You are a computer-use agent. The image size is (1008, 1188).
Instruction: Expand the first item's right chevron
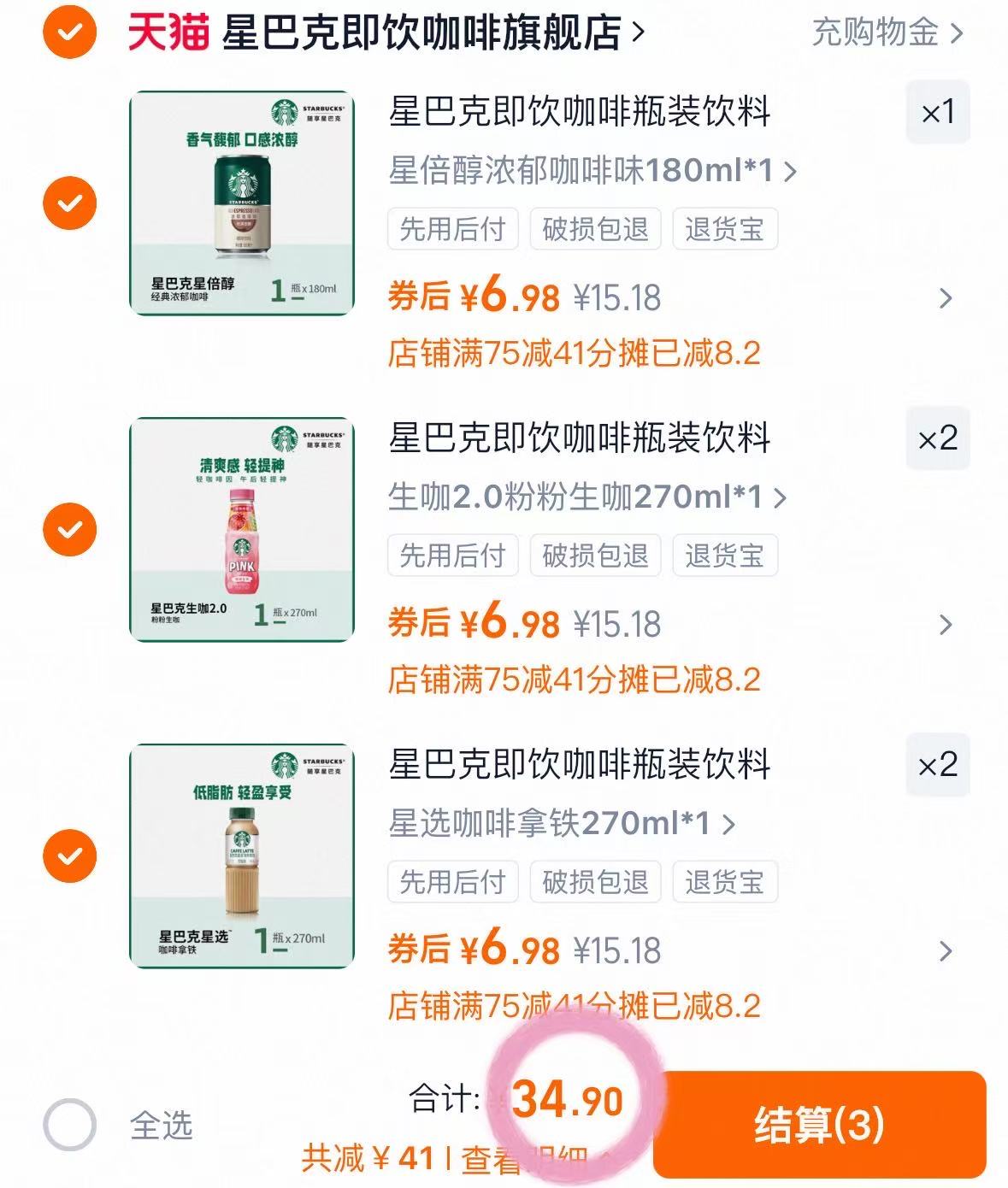[x=944, y=299]
